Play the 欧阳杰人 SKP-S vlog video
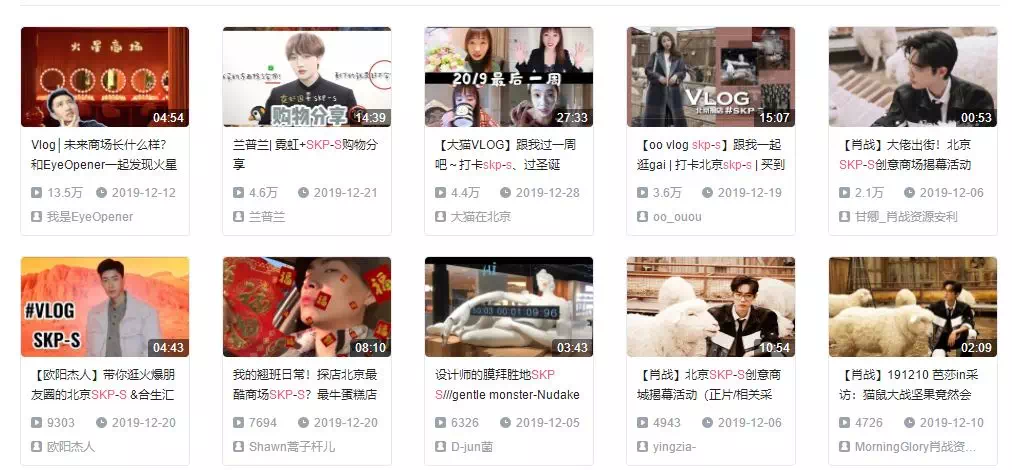 click(x=104, y=307)
